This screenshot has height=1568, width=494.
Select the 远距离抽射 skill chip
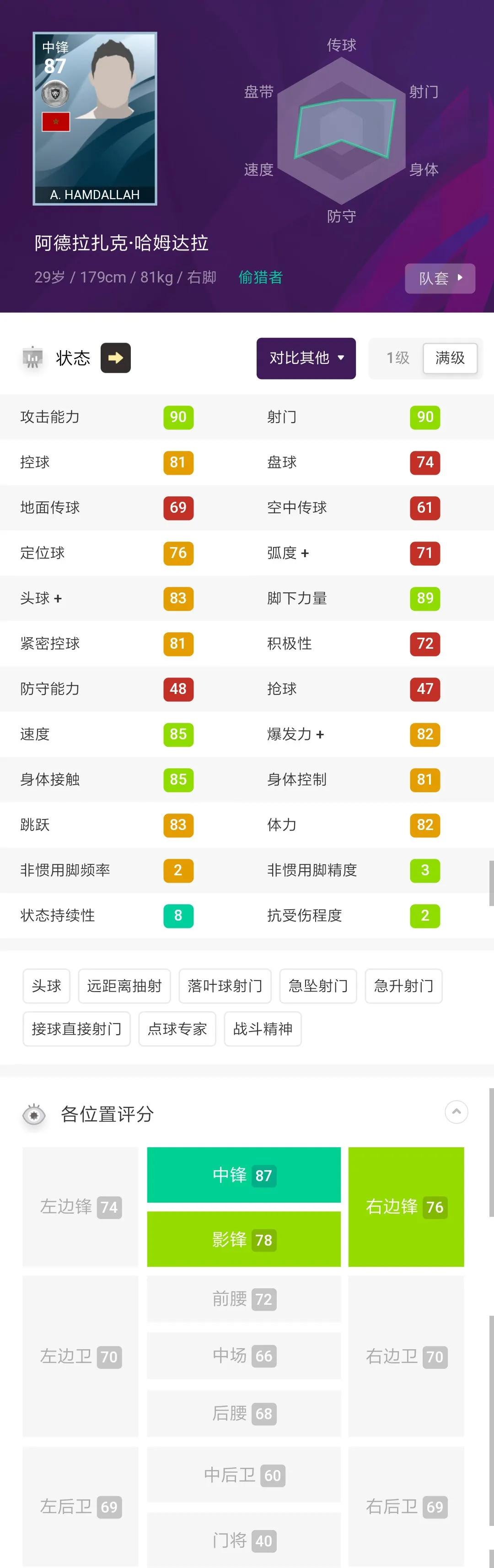(x=124, y=986)
